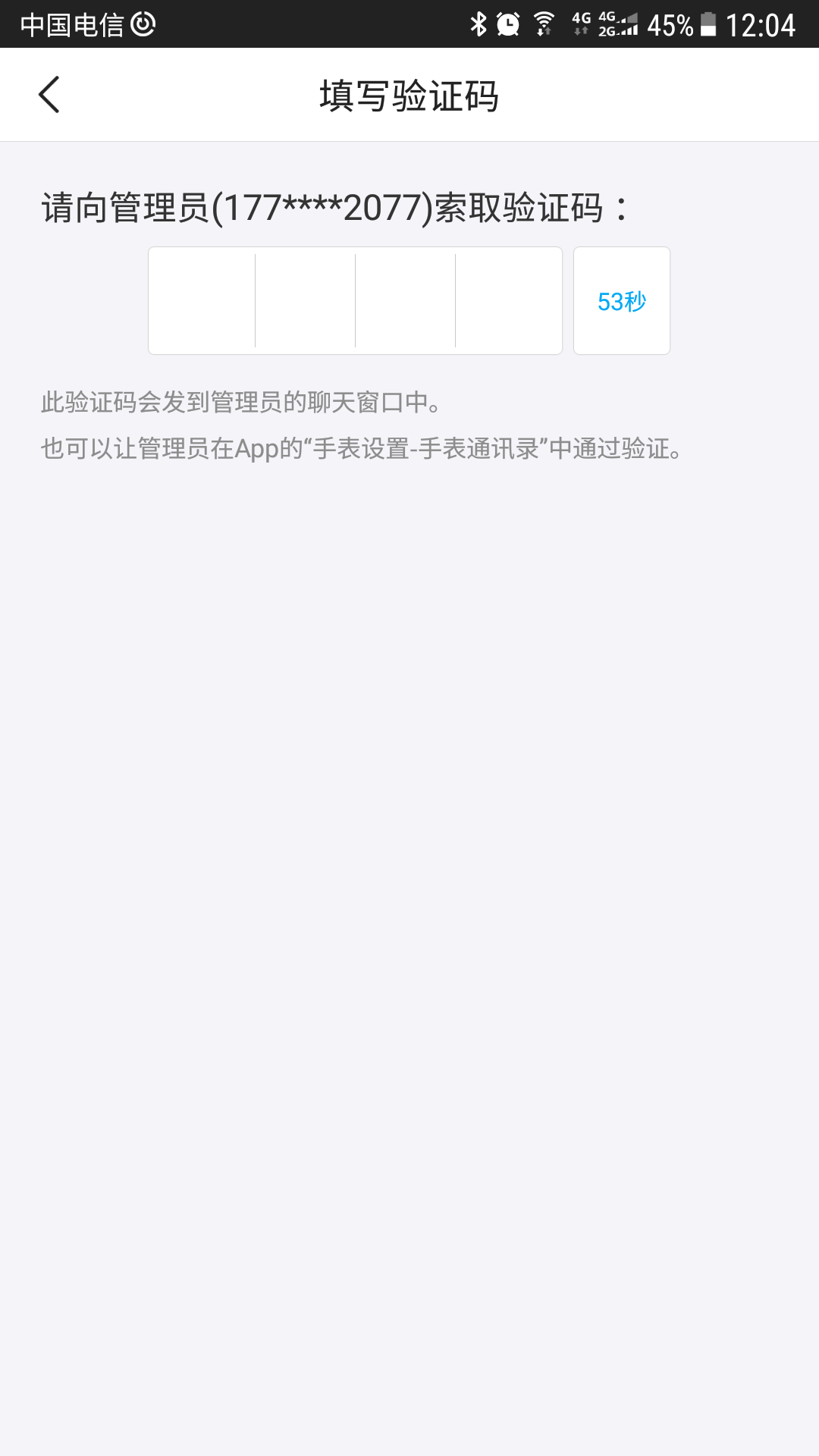
Task: Select the second verification code box
Action: [303, 300]
